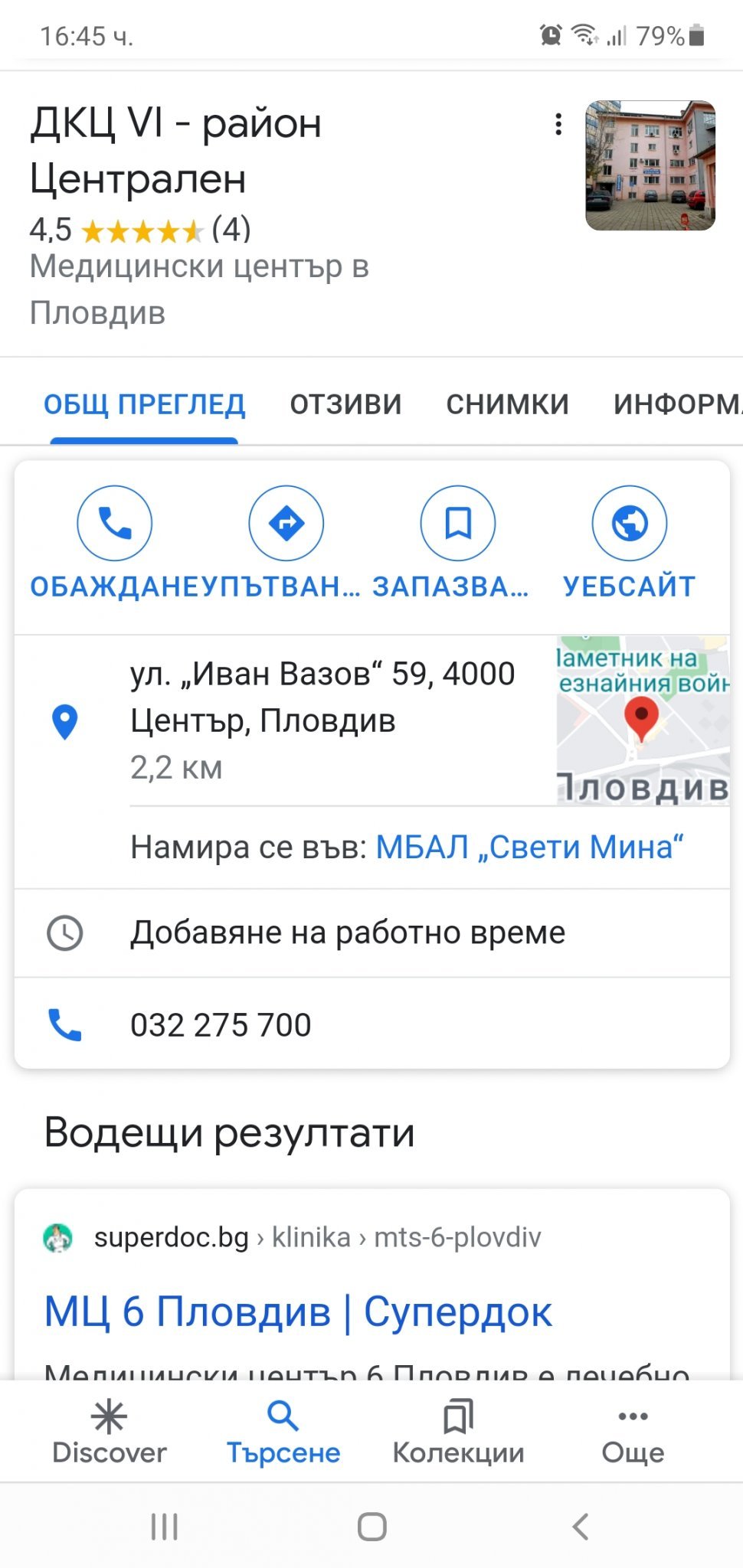
Task: Save the place with ЗАПАЗВА… button
Action: [457, 524]
